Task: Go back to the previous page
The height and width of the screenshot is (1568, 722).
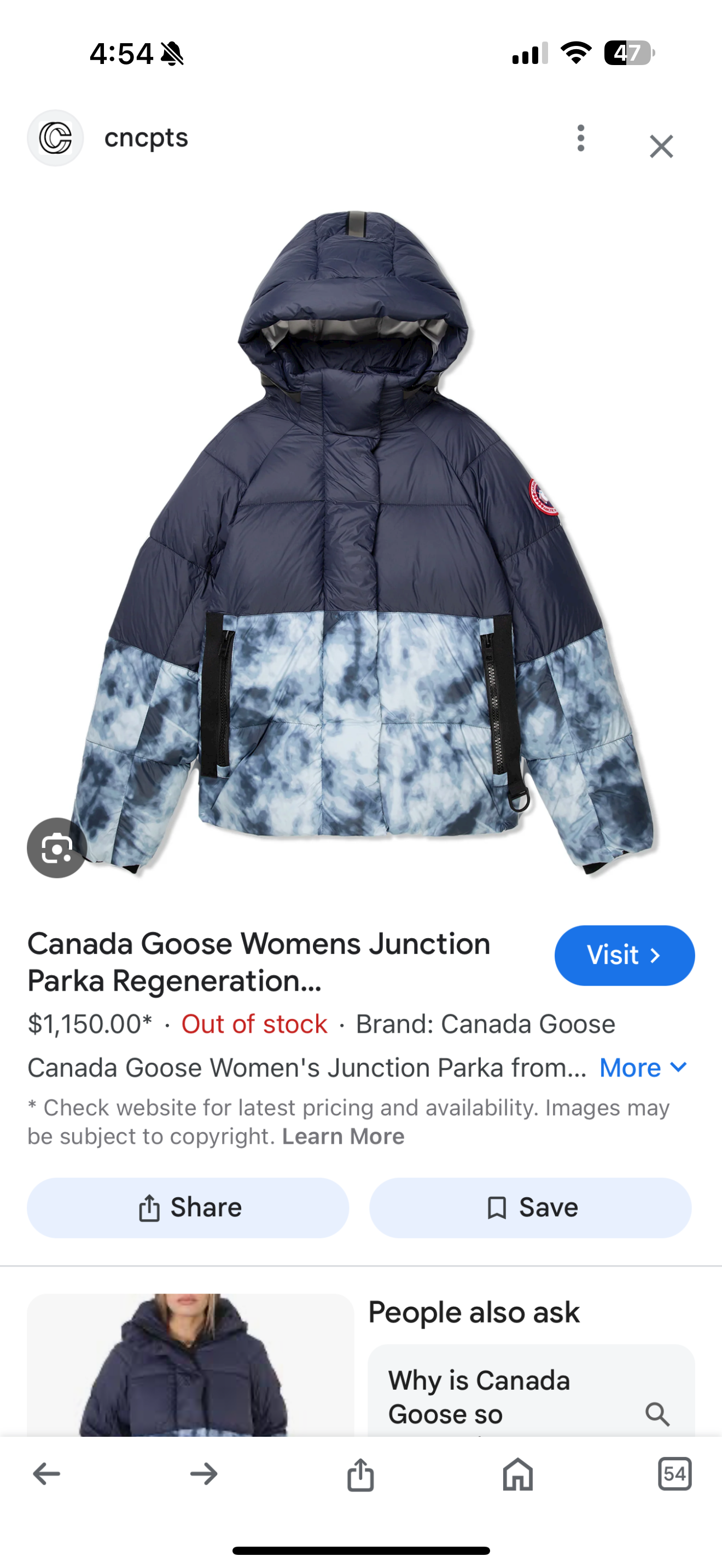Action: pos(46,1475)
